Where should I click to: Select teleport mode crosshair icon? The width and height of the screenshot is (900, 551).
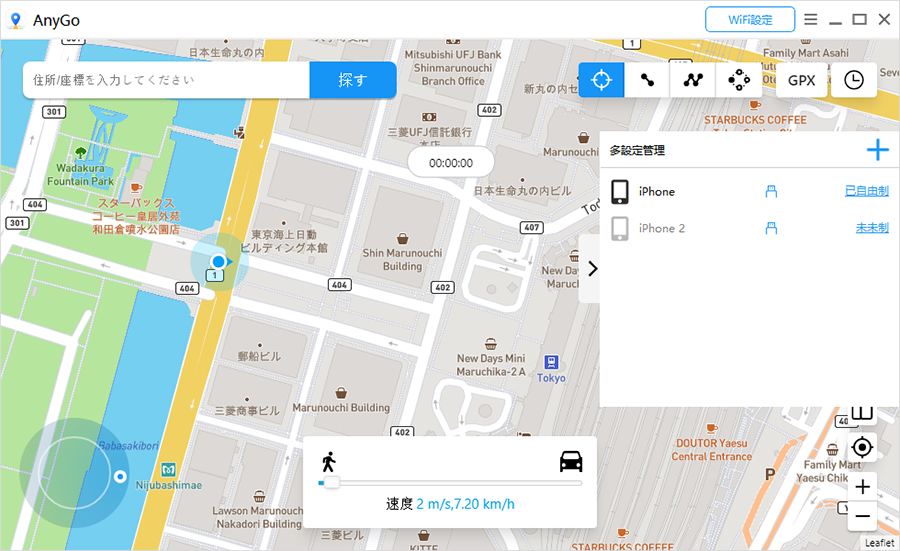(601, 80)
